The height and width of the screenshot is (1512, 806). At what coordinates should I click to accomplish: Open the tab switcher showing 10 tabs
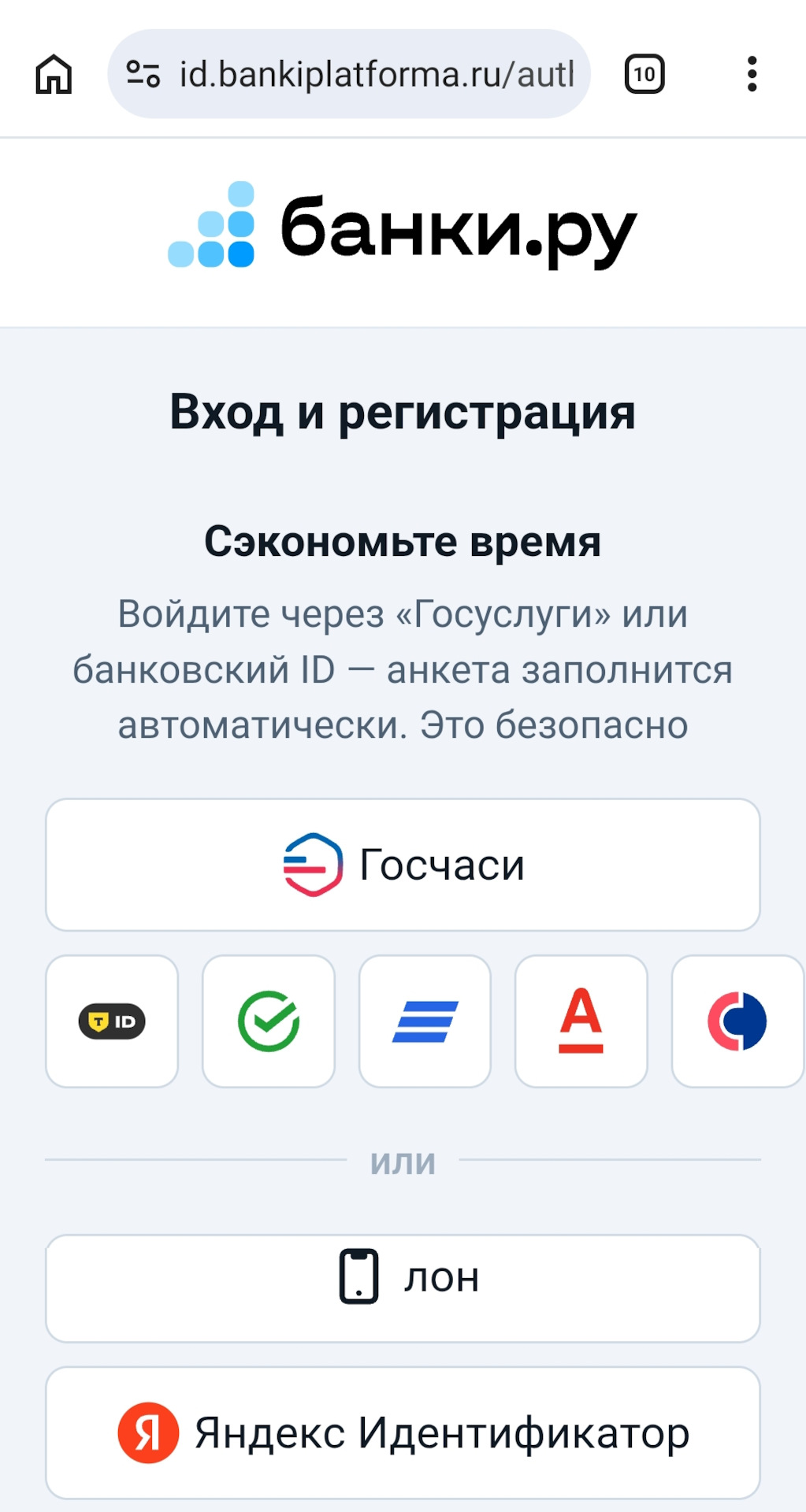[x=643, y=74]
